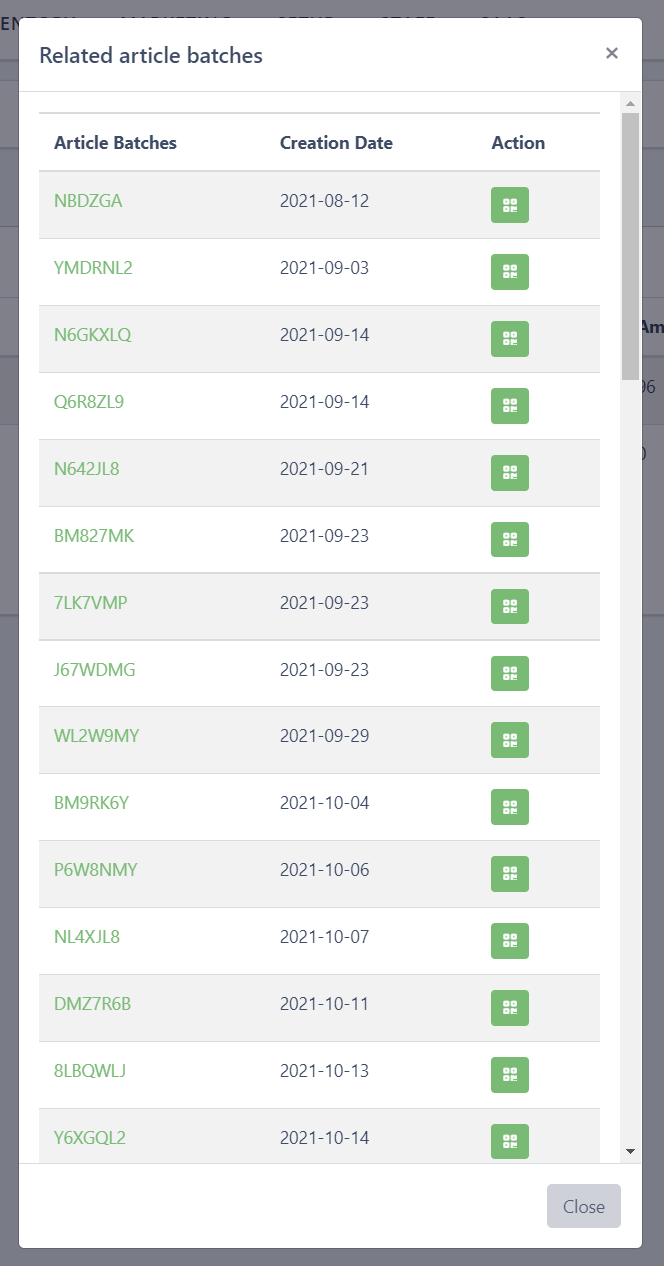664x1266 pixels.
Task: Close the Related article batches dialog with X
Action: [x=612, y=53]
